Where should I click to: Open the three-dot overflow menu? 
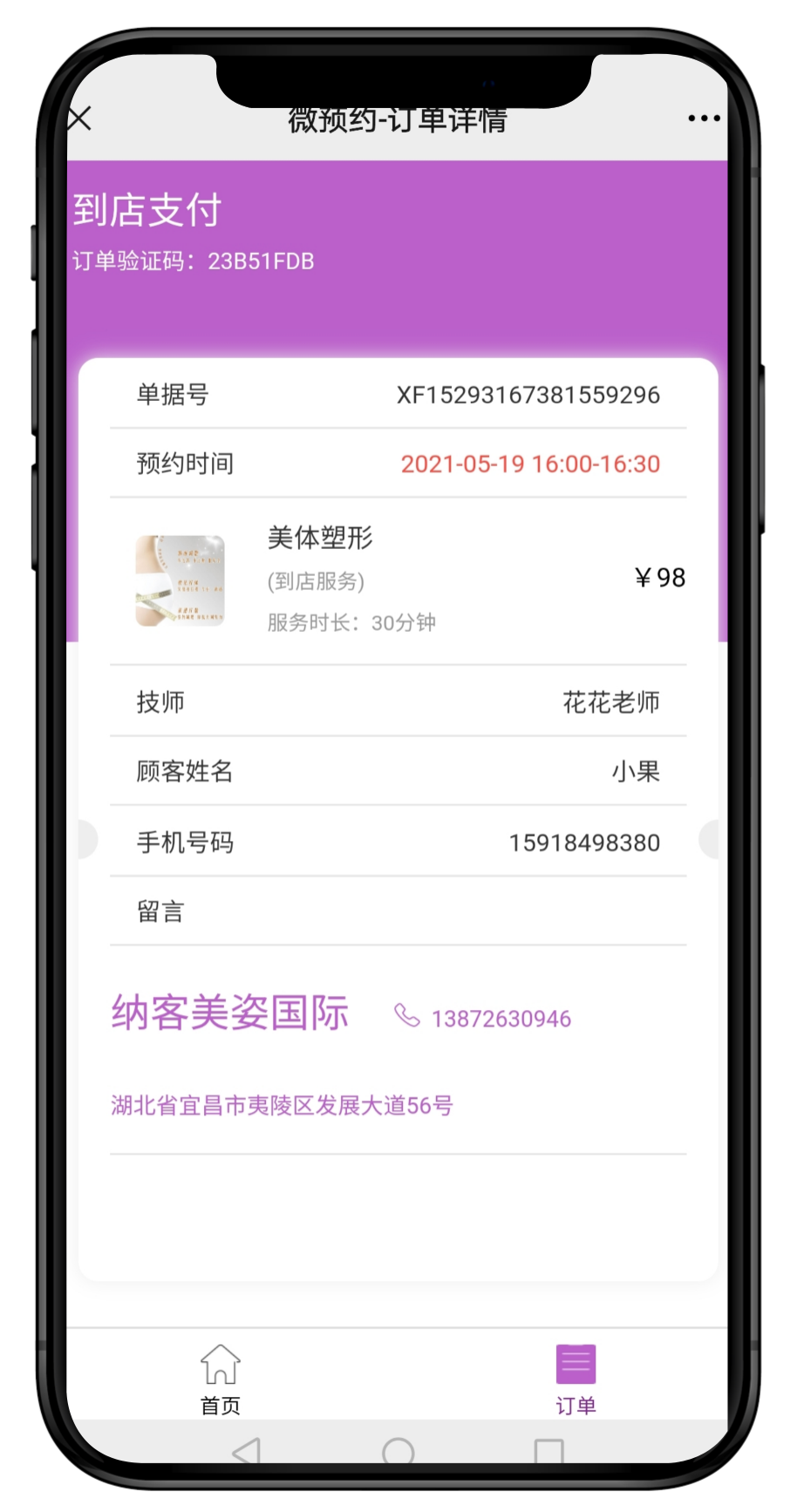(x=703, y=119)
